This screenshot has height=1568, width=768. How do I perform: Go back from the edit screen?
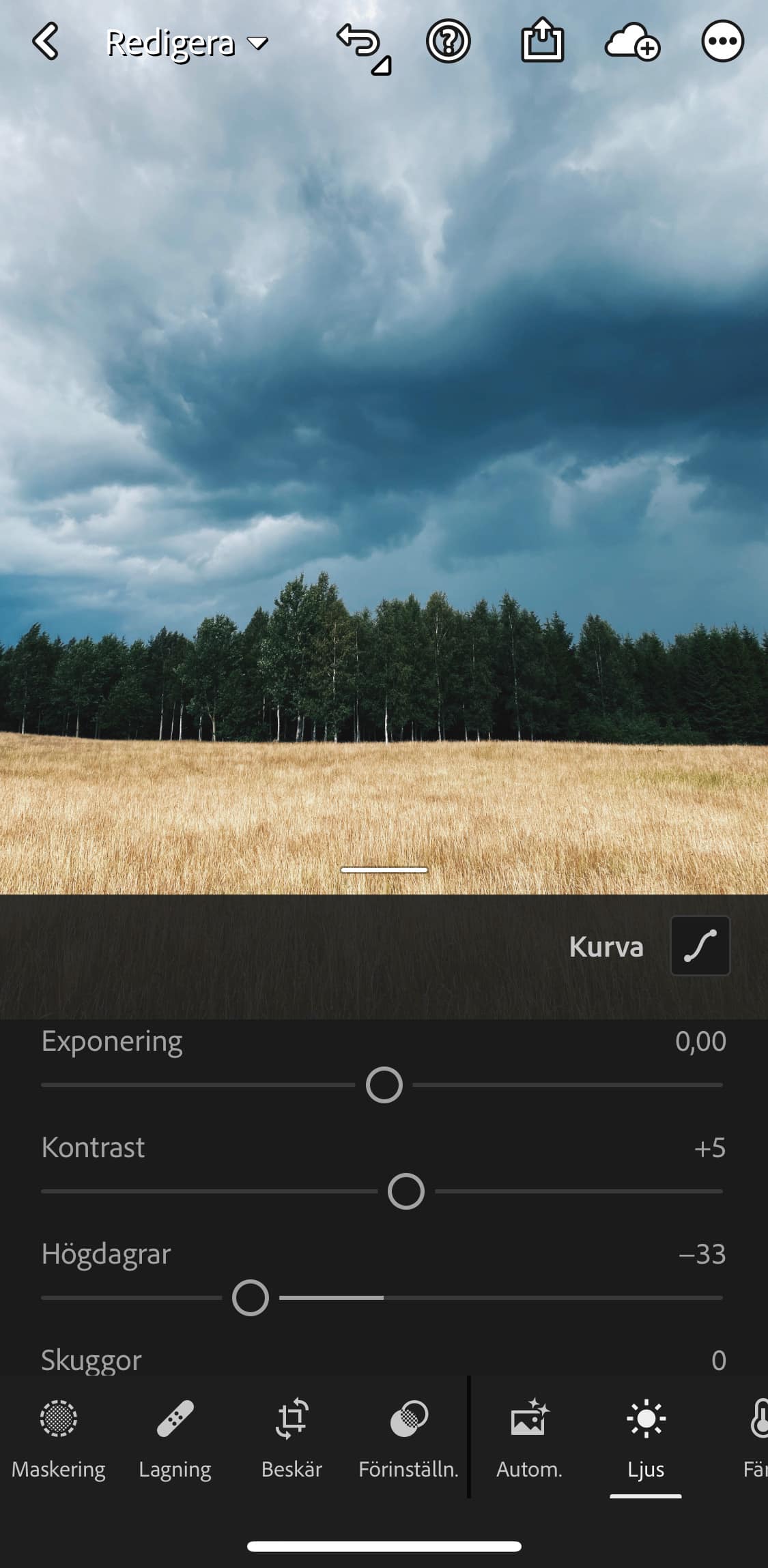pos(46,42)
